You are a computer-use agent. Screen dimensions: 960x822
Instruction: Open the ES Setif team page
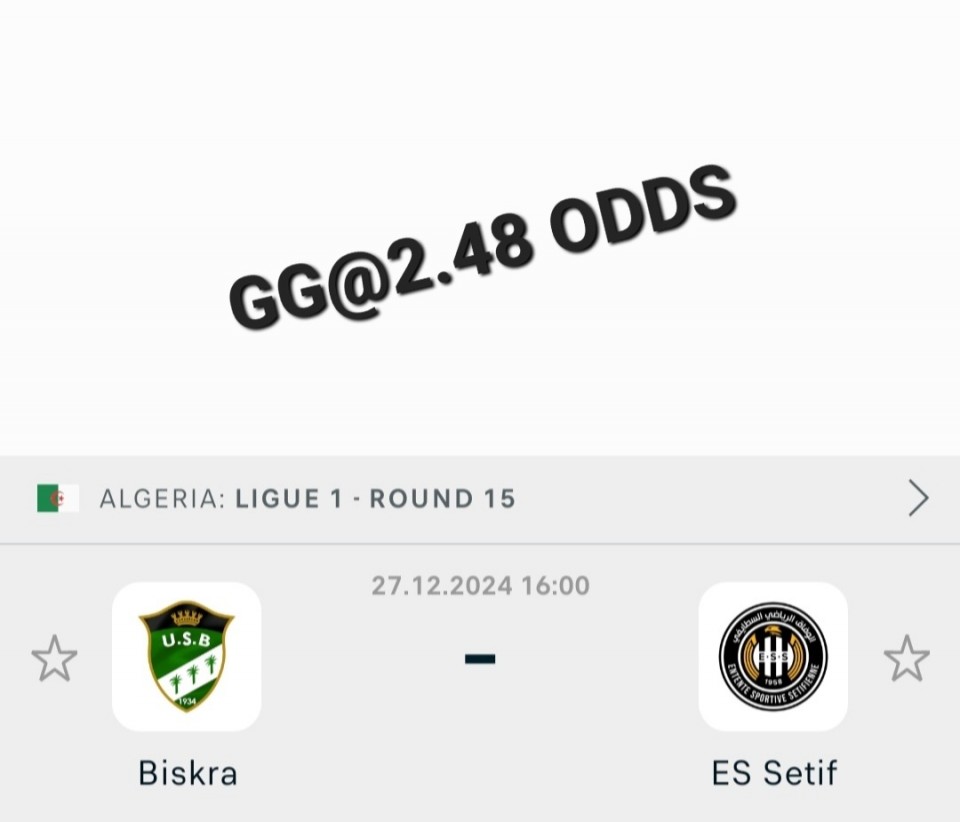[x=773, y=657]
